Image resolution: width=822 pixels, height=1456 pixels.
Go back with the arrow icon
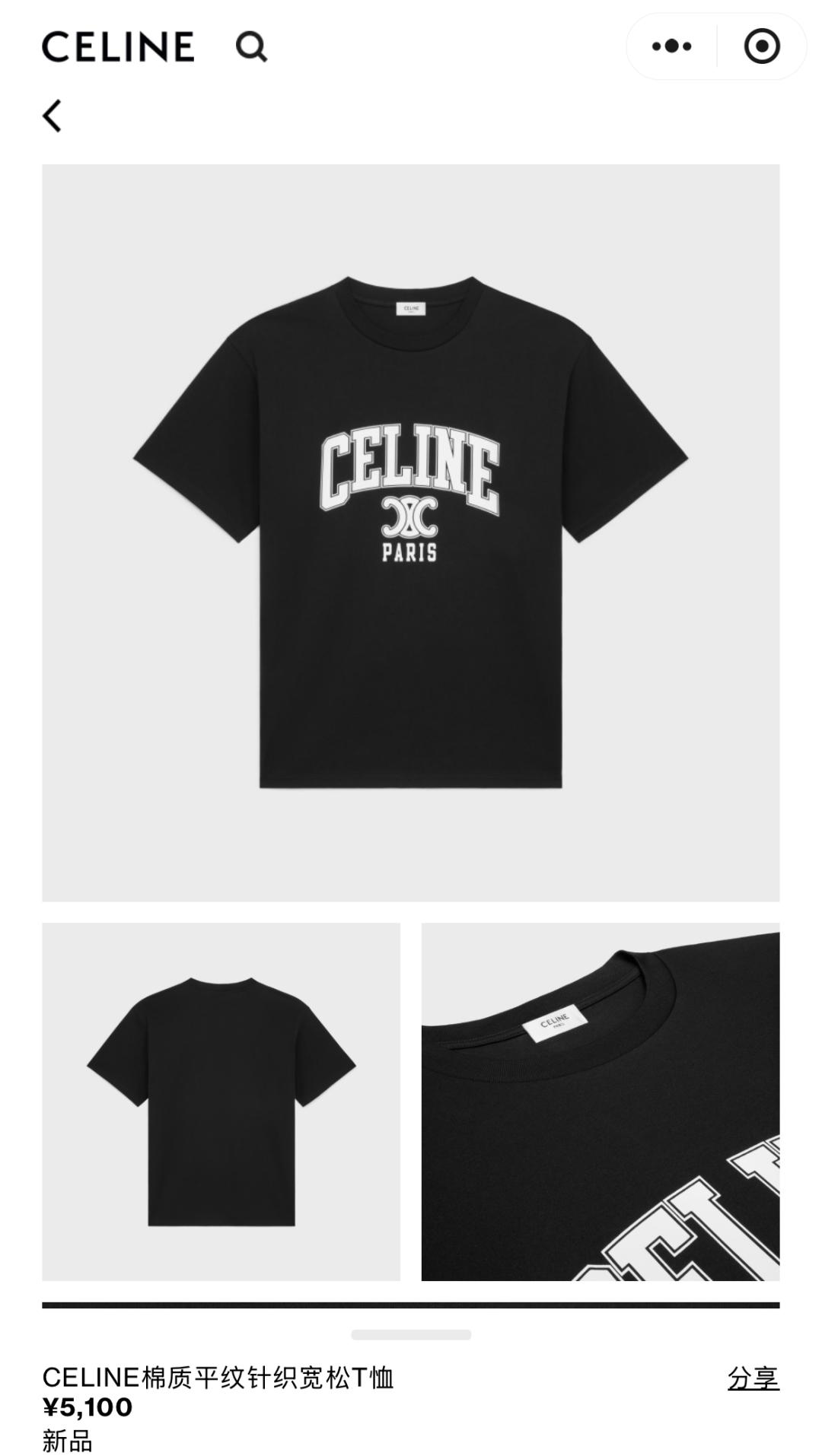52,116
